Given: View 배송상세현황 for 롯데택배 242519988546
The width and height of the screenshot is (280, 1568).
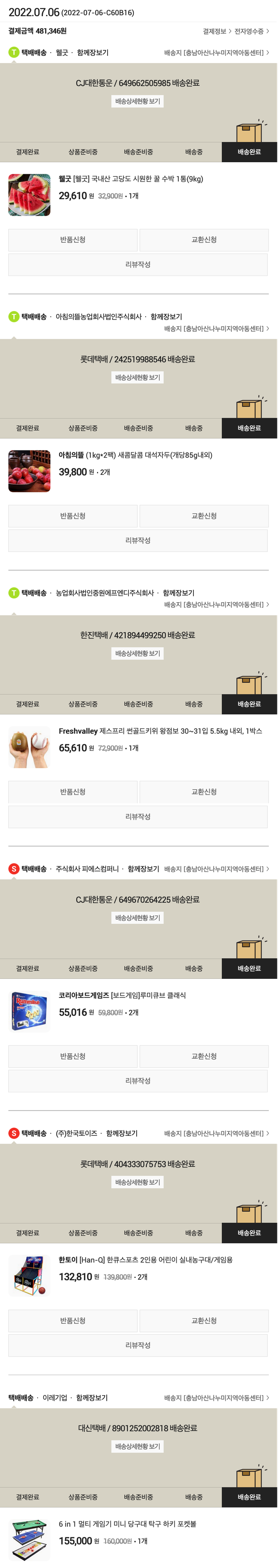Looking at the screenshot, I should [x=138, y=377].
